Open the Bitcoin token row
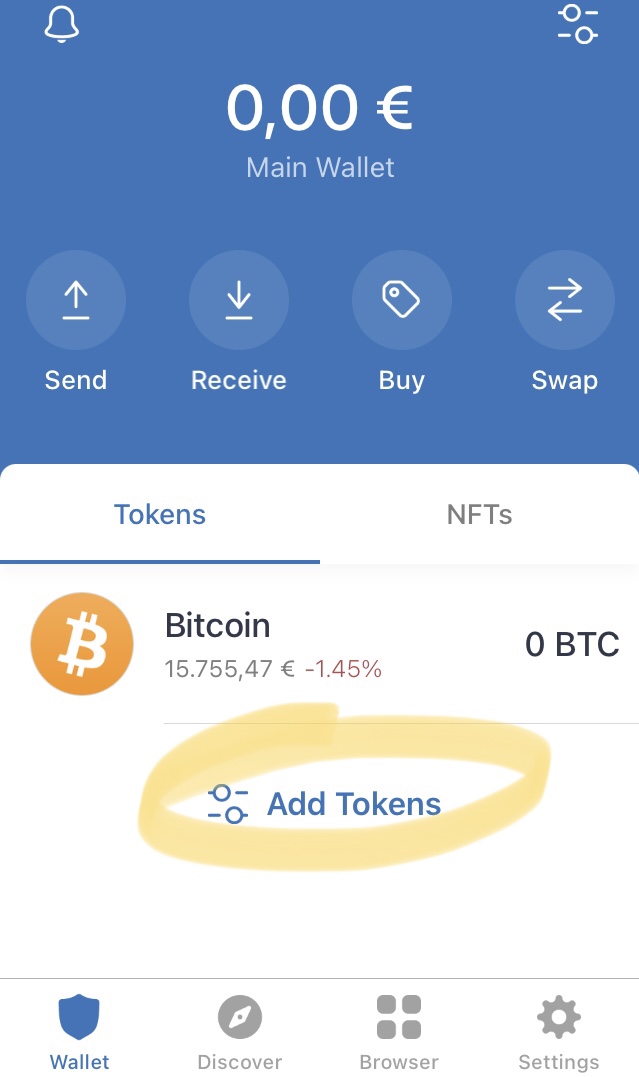This screenshot has width=639, height=1077. coord(320,644)
